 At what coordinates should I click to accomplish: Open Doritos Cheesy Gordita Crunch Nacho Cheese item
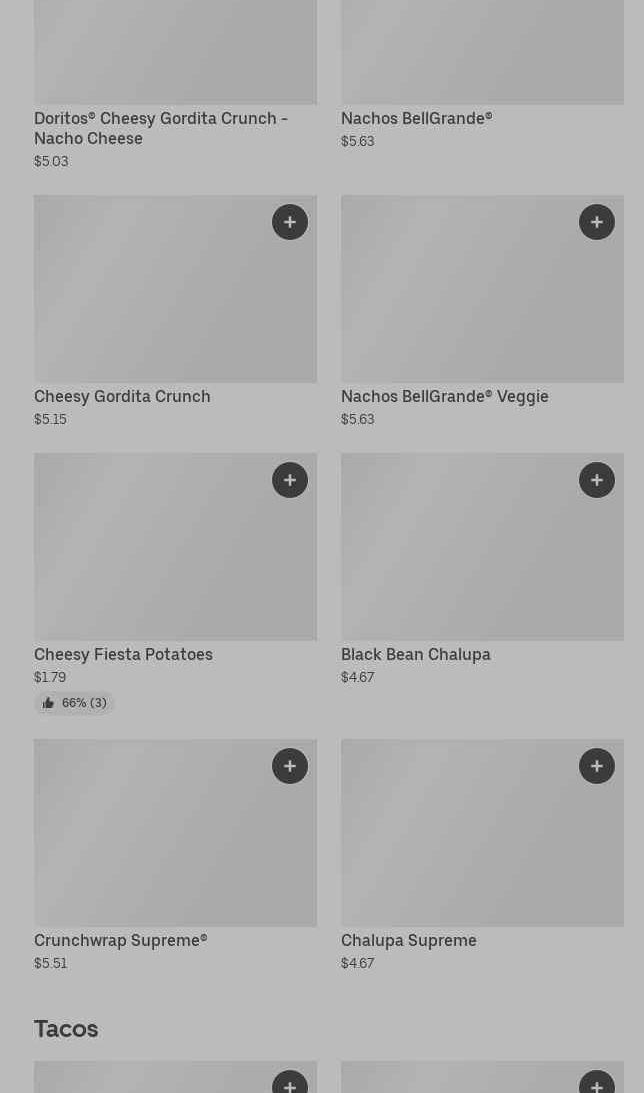pos(175,84)
